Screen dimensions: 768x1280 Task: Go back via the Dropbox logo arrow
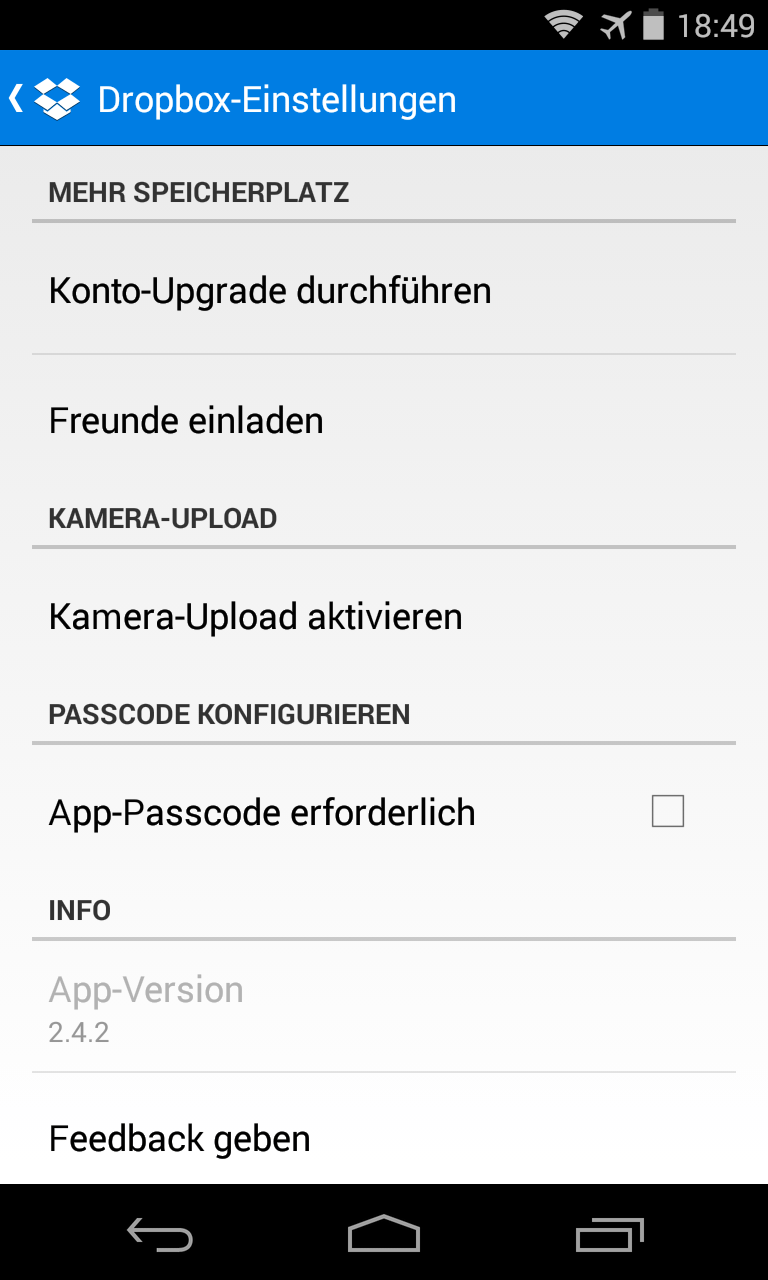click(45, 98)
